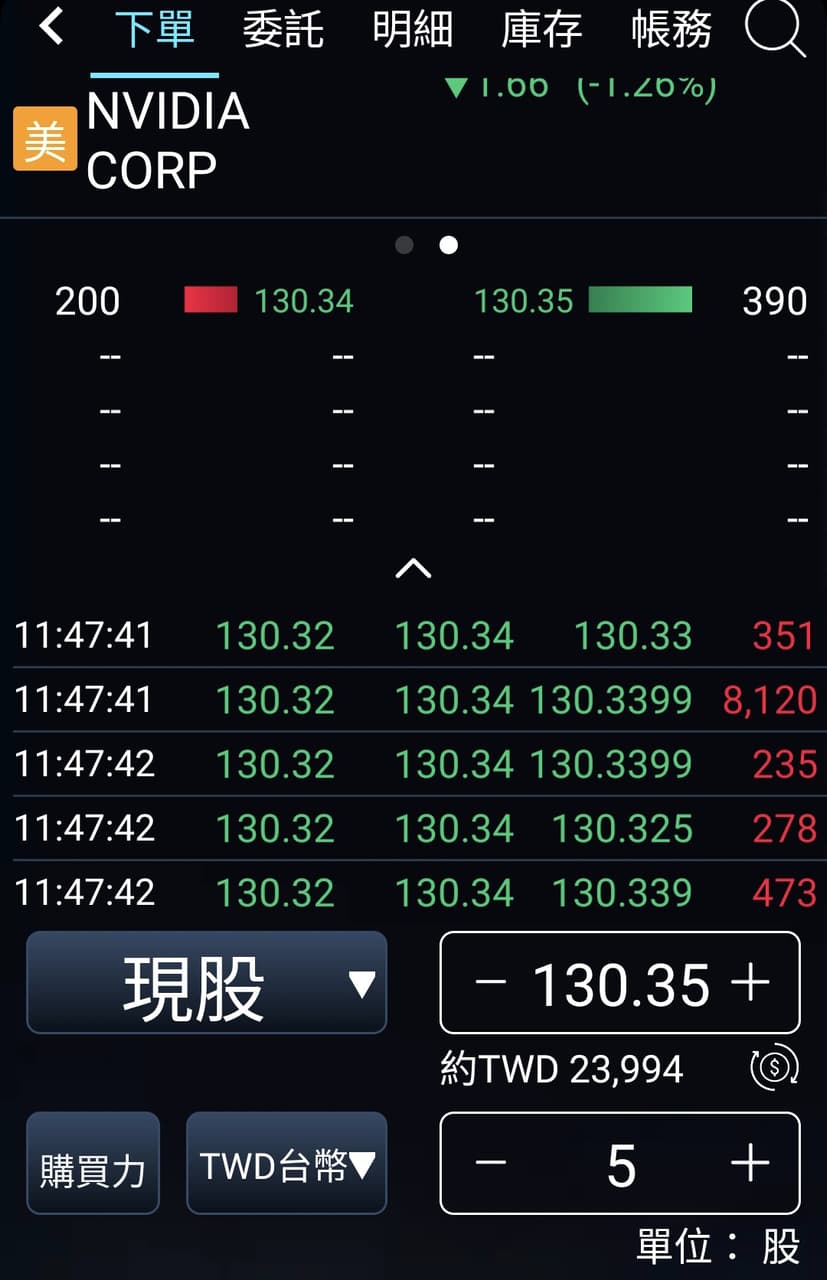Select the first page indicator dot

pos(404,244)
